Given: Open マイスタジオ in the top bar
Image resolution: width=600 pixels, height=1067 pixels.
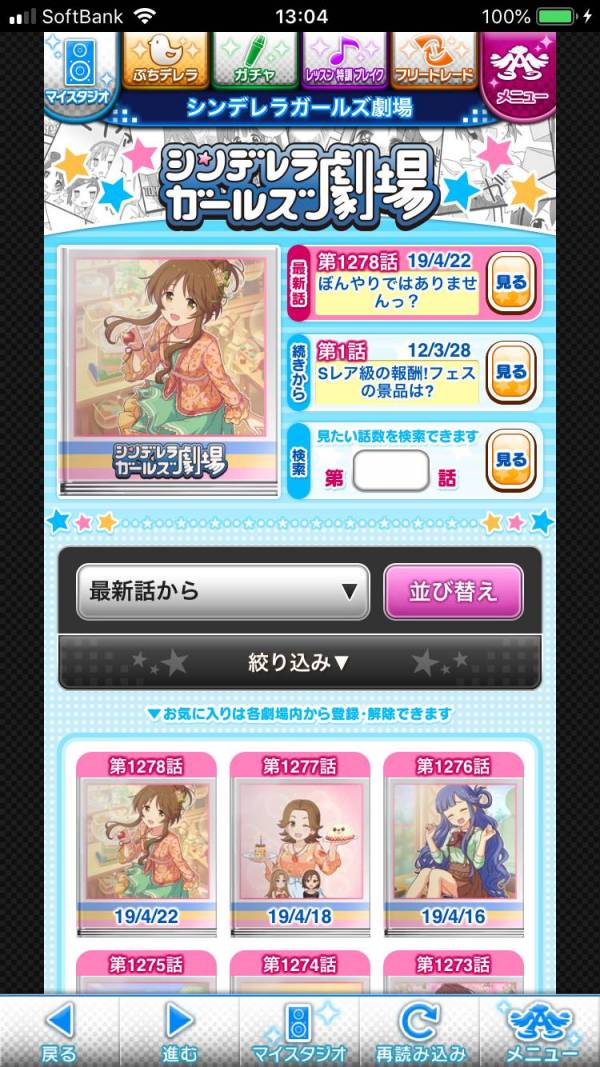Looking at the screenshot, I should [80, 68].
